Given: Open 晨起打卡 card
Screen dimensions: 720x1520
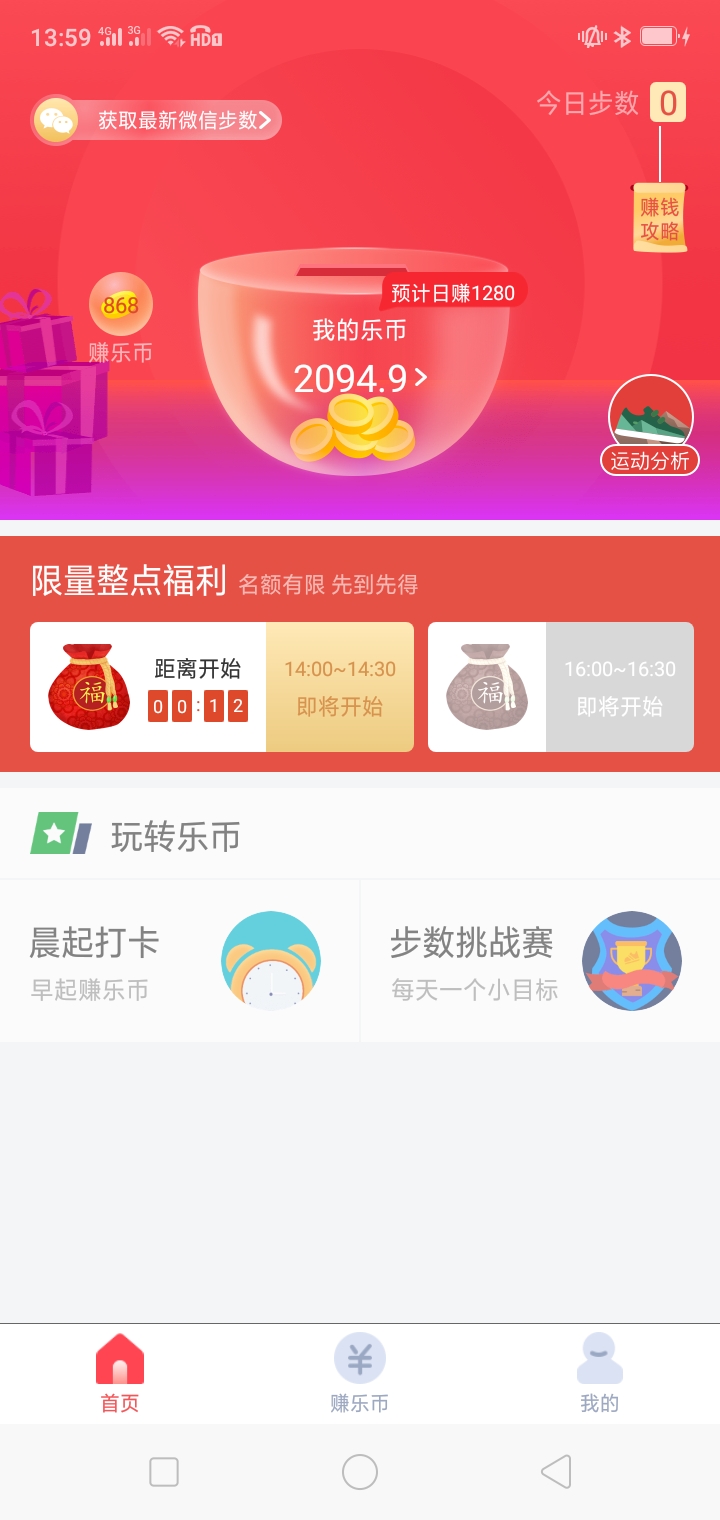Looking at the screenshot, I should (180, 961).
